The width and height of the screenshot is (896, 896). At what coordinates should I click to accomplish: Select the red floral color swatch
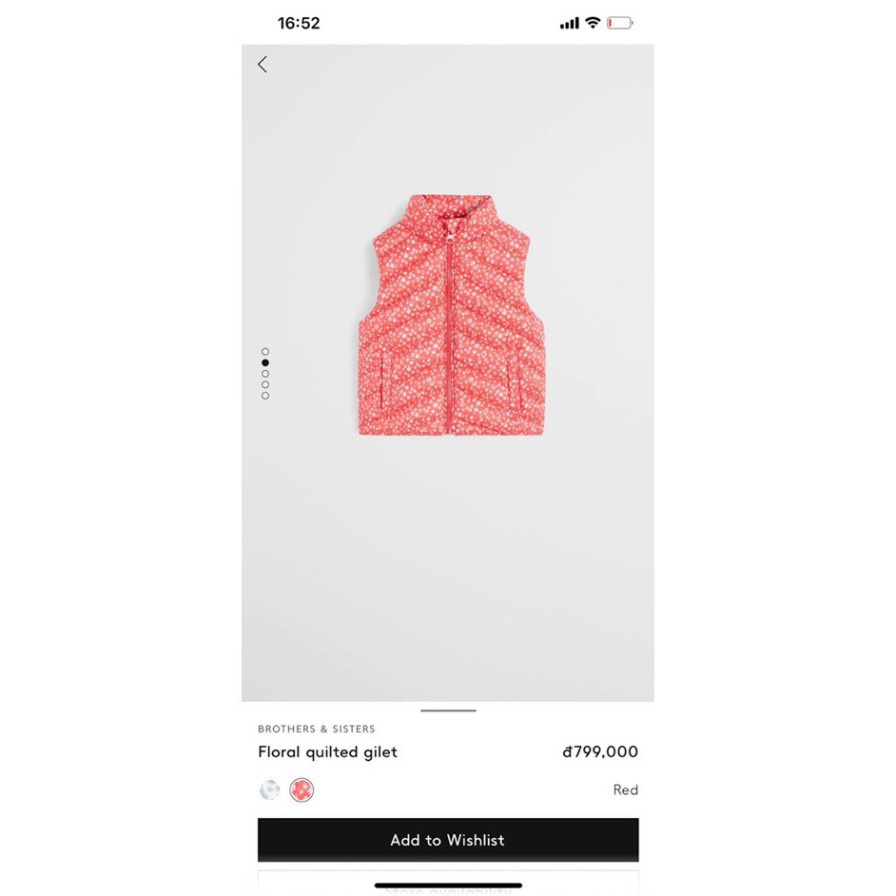[x=302, y=790]
